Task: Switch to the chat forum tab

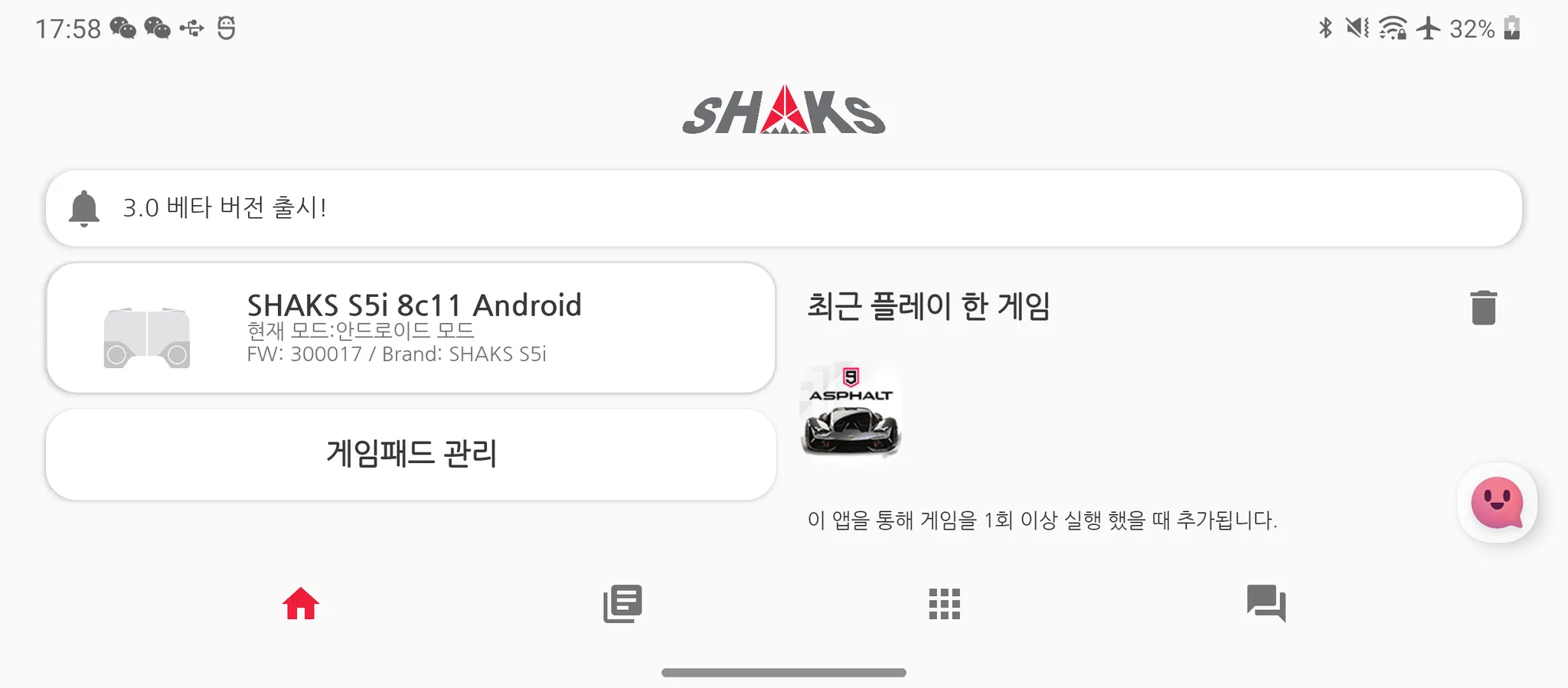Action: coord(1266,604)
